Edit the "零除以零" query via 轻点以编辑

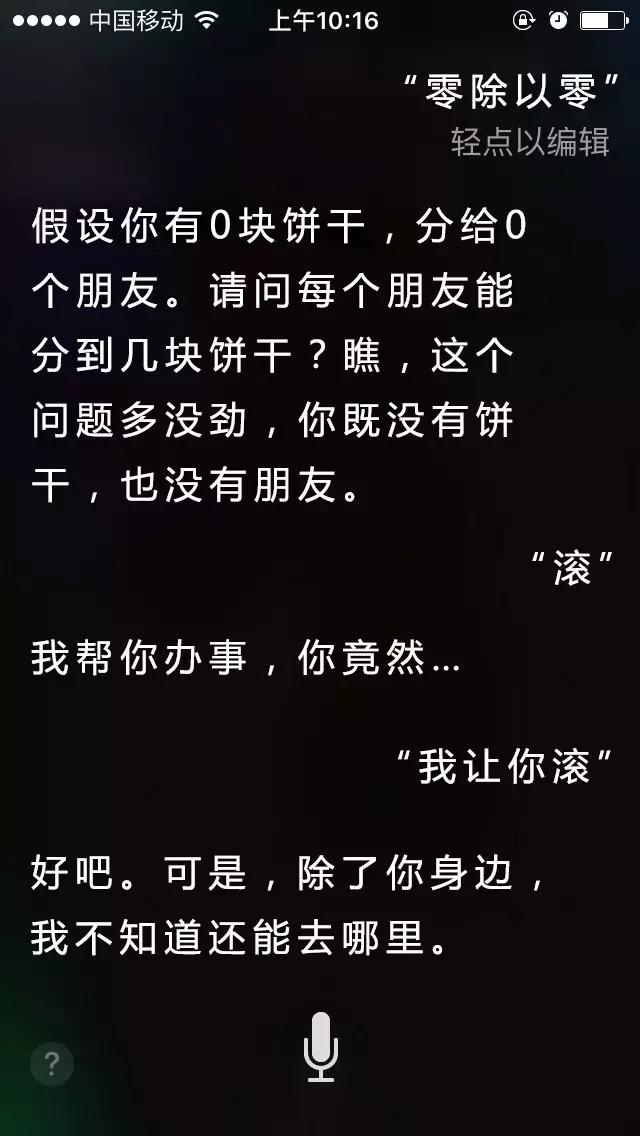tap(530, 142)
